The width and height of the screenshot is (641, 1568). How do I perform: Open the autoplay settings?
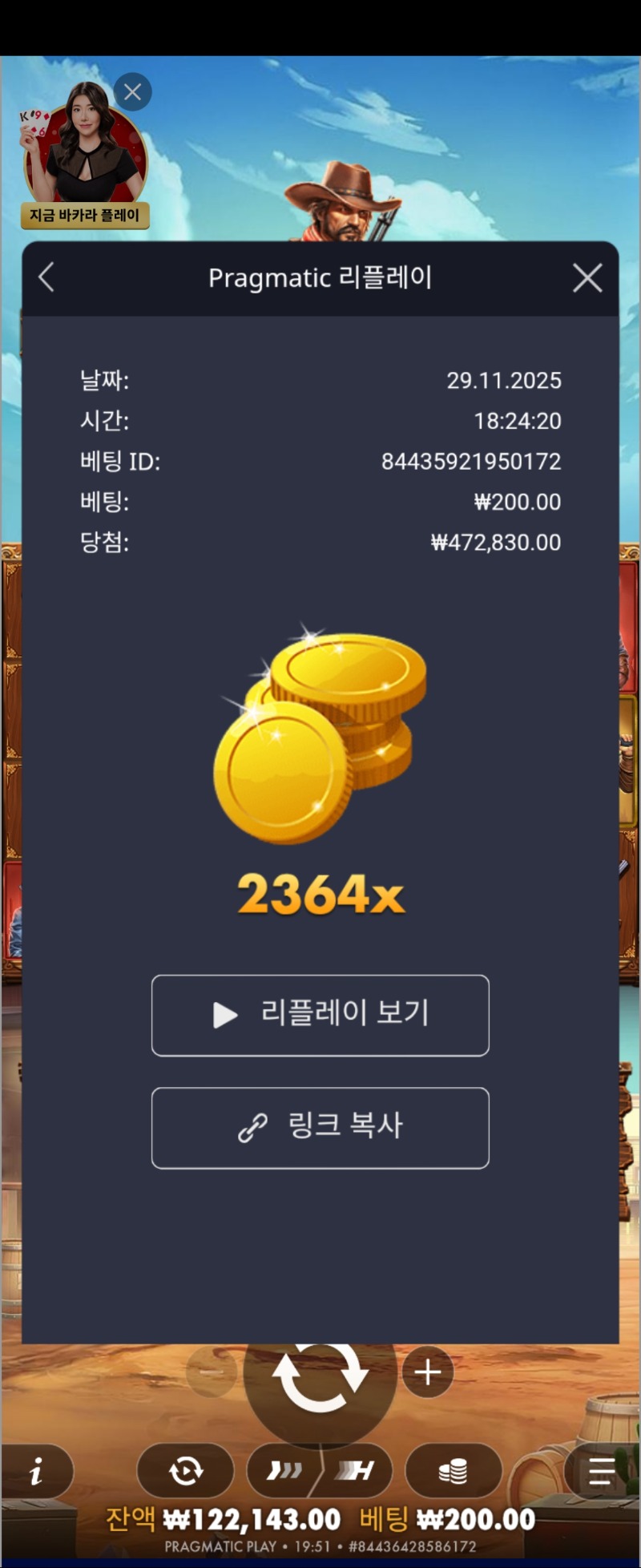coord(186,1471)
